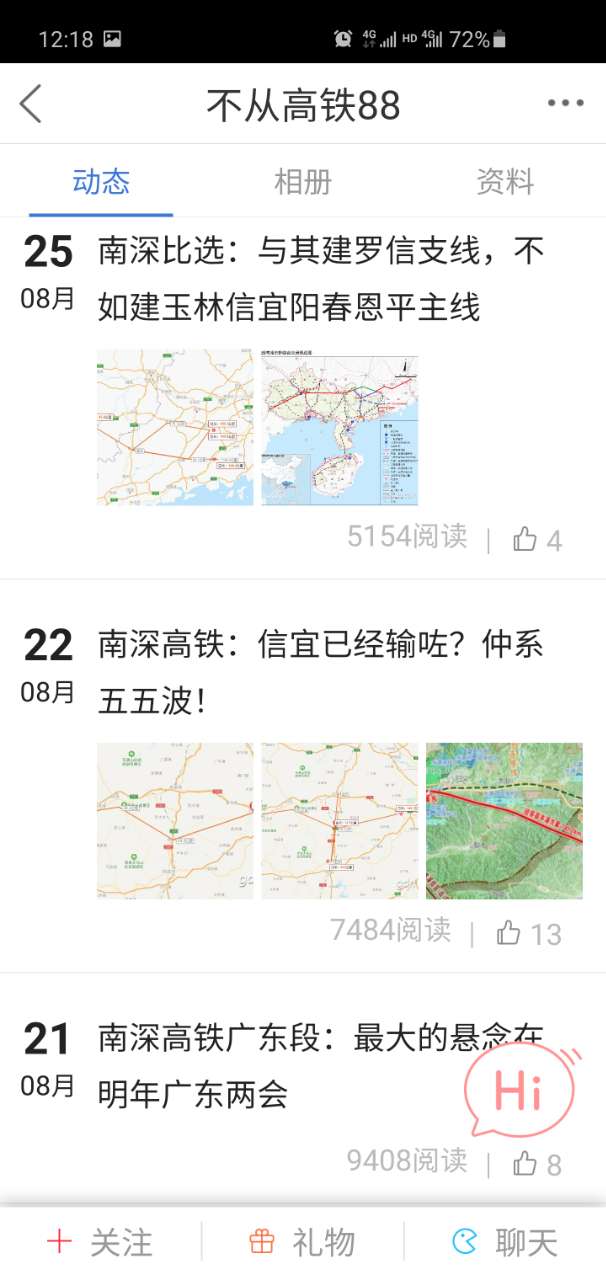Screen dimensions: 606x1280
Task: Switch to the 资料 tab
Action: pos(505,182)
